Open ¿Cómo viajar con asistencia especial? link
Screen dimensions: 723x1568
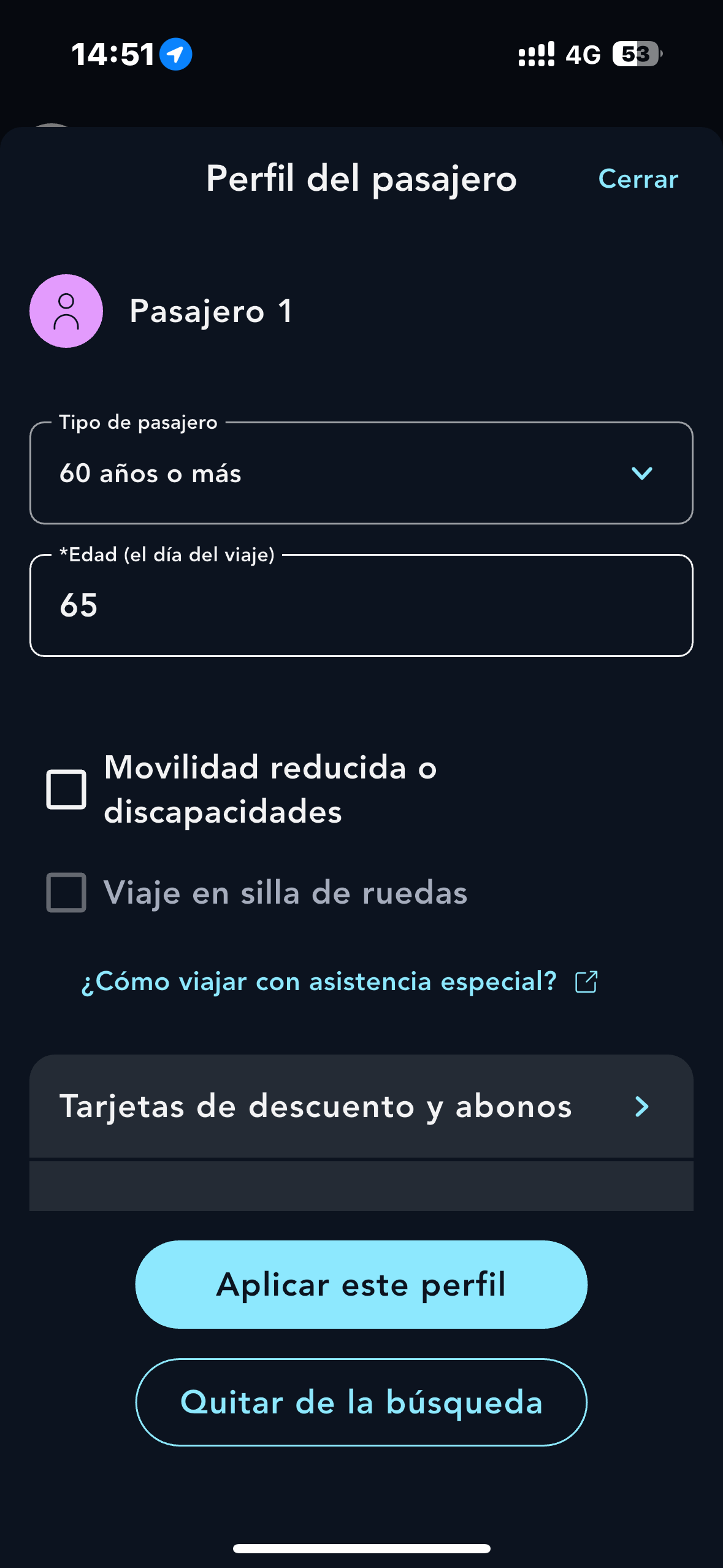coord(339,982)
